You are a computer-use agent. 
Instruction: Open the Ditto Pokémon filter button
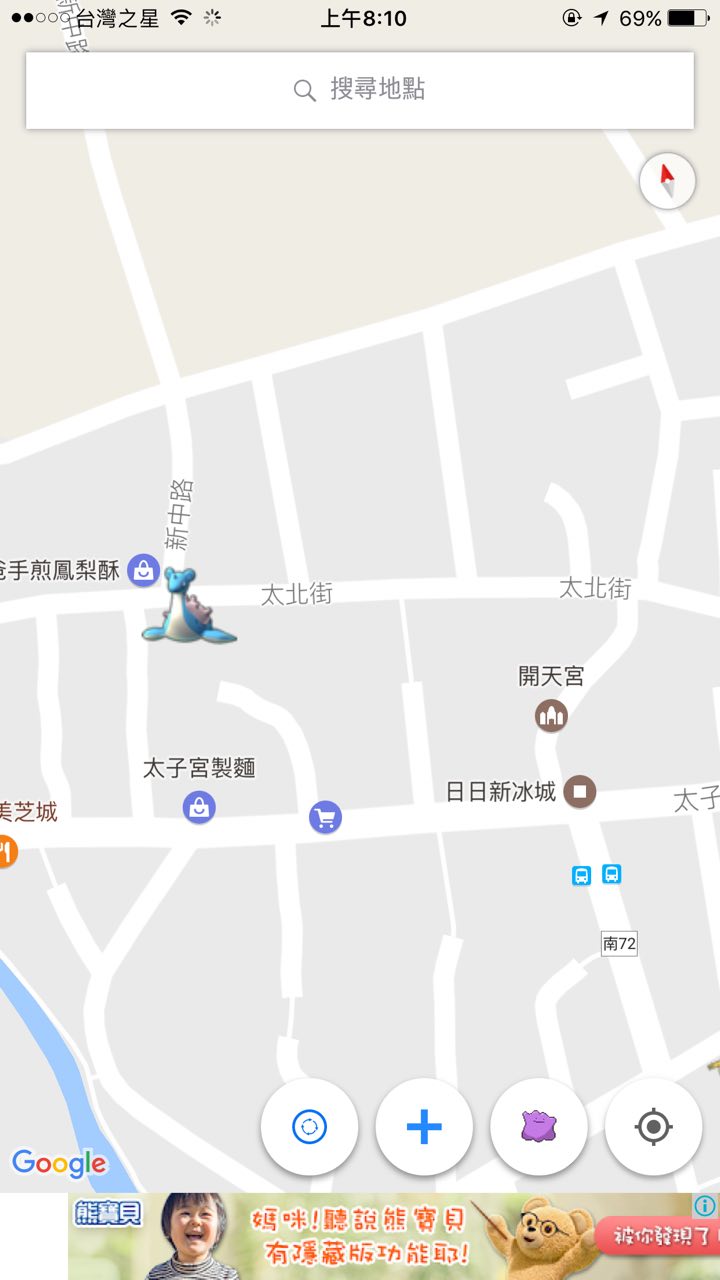[539, 1127]
